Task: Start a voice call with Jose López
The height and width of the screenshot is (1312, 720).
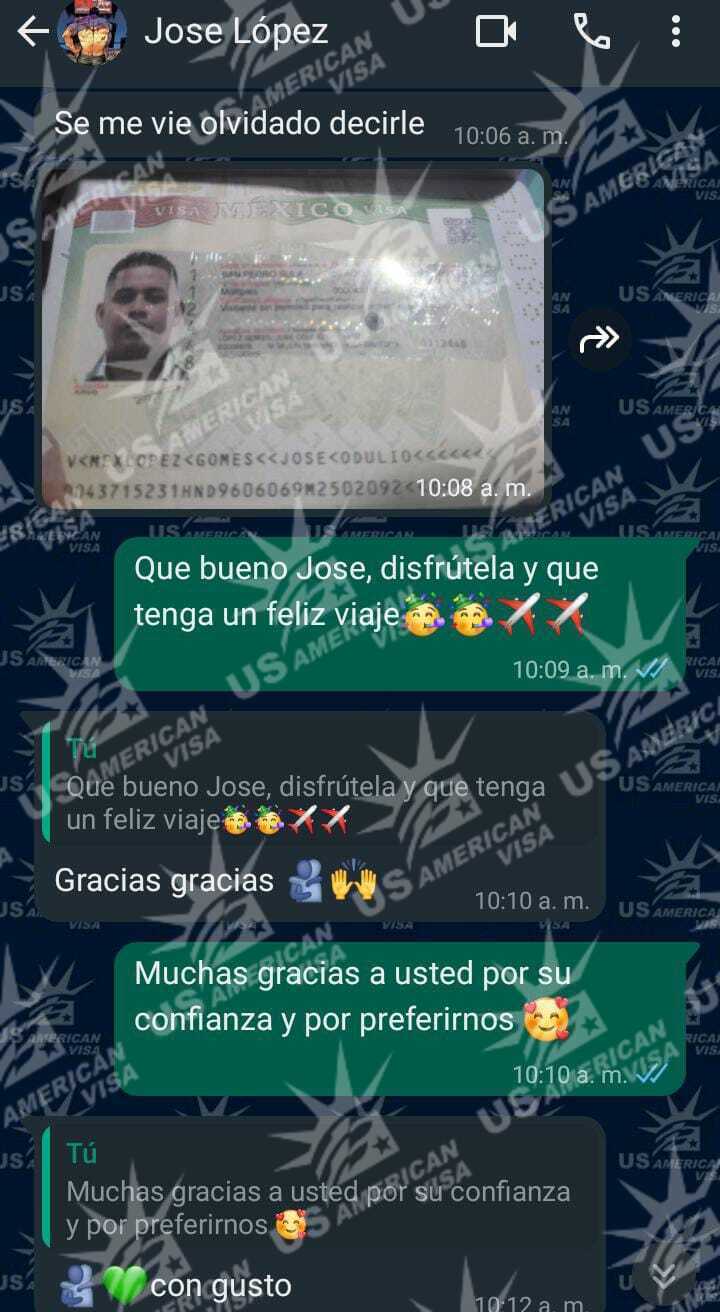Action: click(591, 32)
